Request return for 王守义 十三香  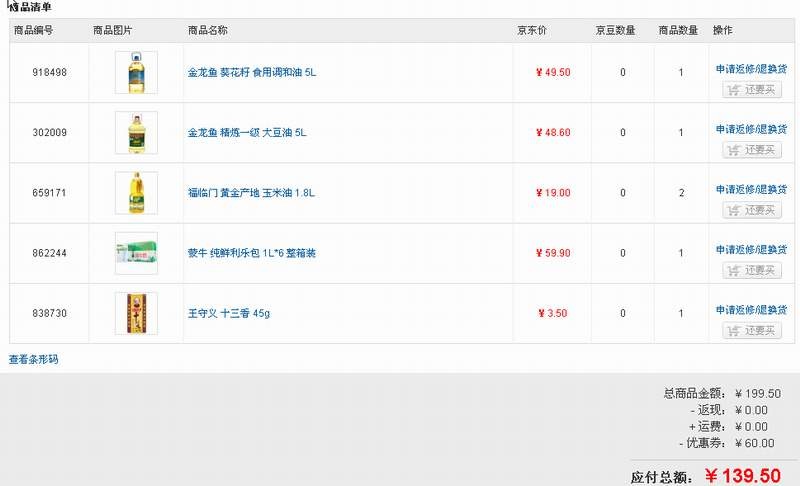[751, 309]
